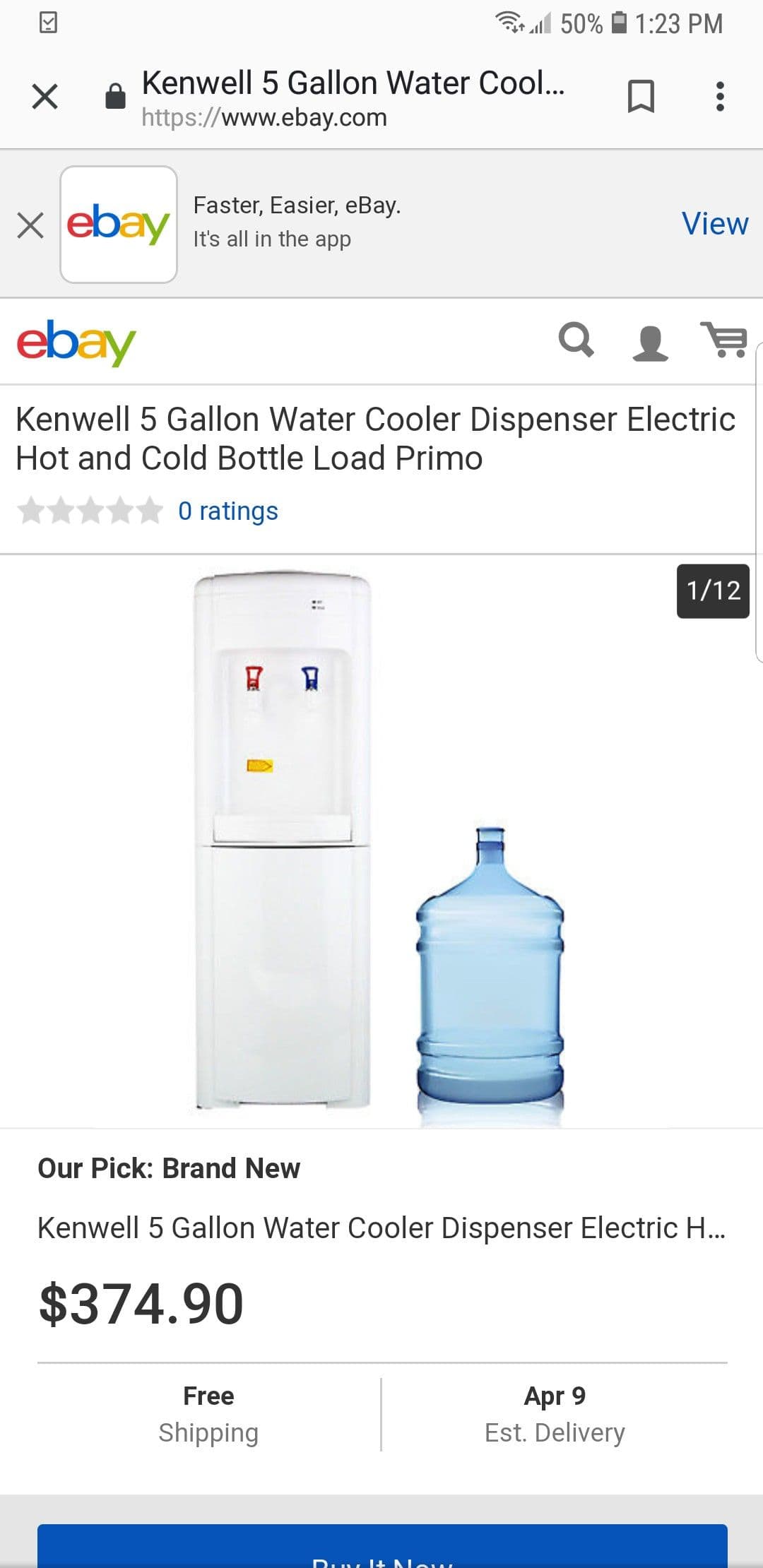Tap the Buy It Now button
The image size is (763, 1568).
pyautogui.click(x=381, y=1550)
